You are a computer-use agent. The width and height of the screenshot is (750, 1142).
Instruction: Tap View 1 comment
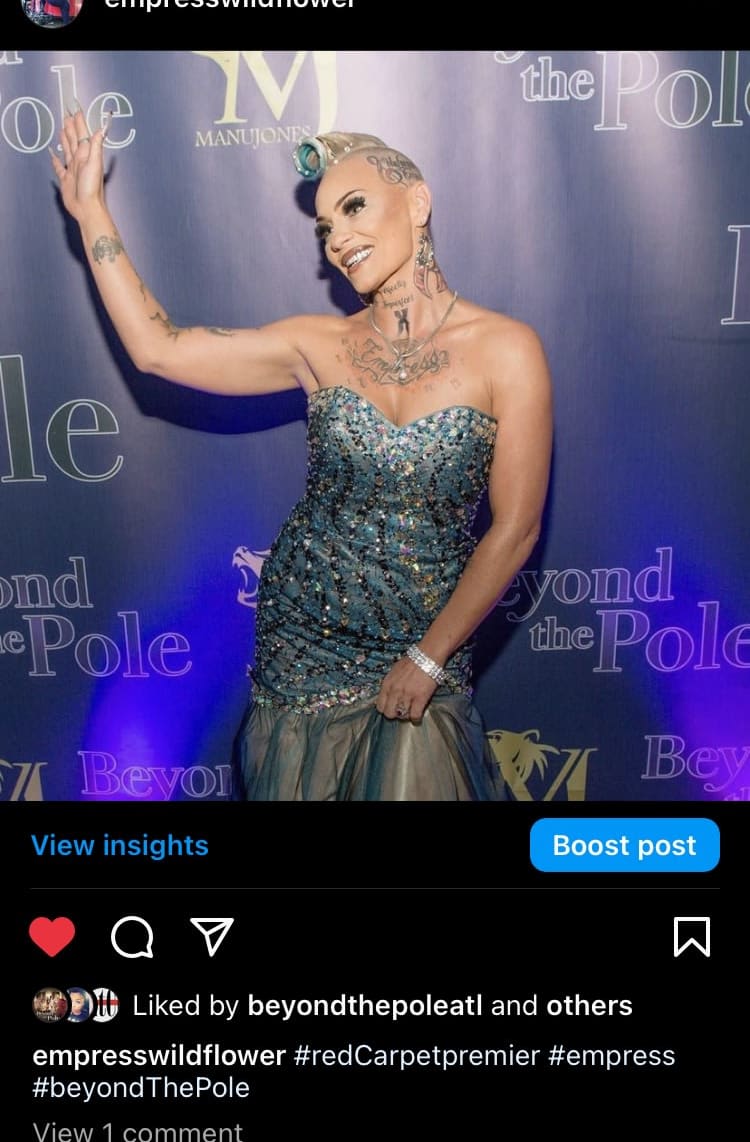coord(137,1131)
